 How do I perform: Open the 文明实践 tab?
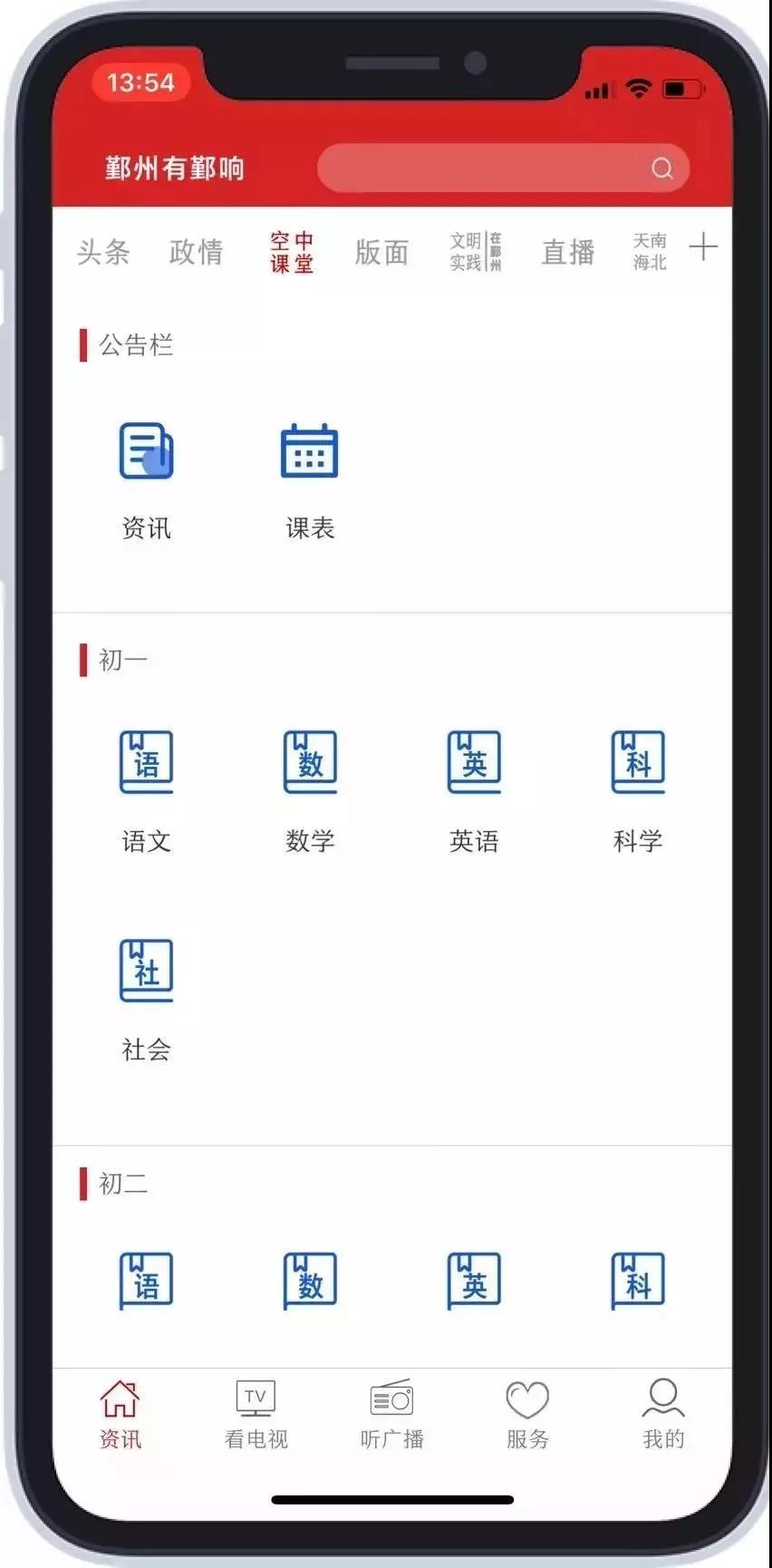click(476, 251)
